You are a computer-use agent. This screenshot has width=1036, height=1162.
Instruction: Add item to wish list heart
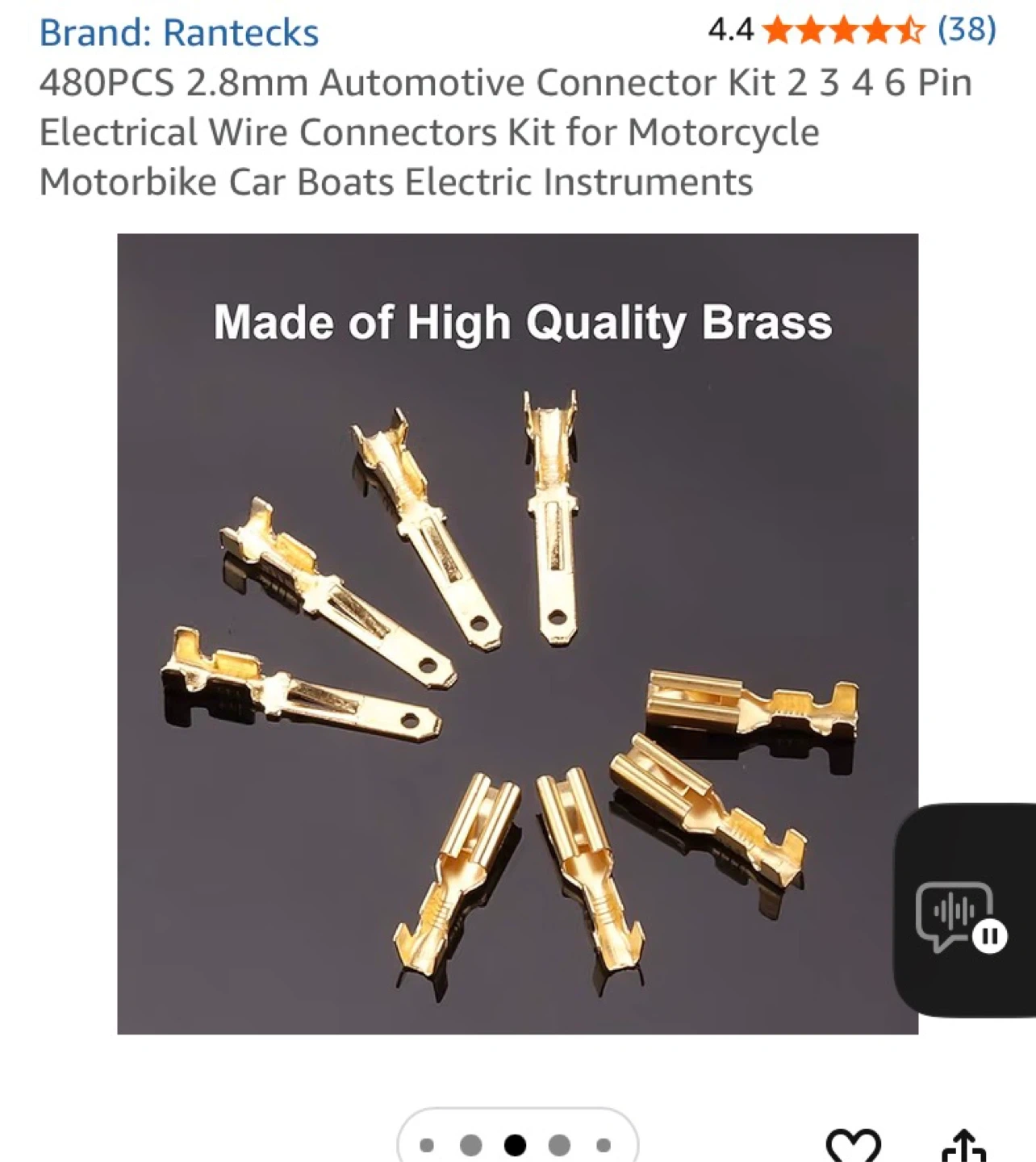(854, 1146)
